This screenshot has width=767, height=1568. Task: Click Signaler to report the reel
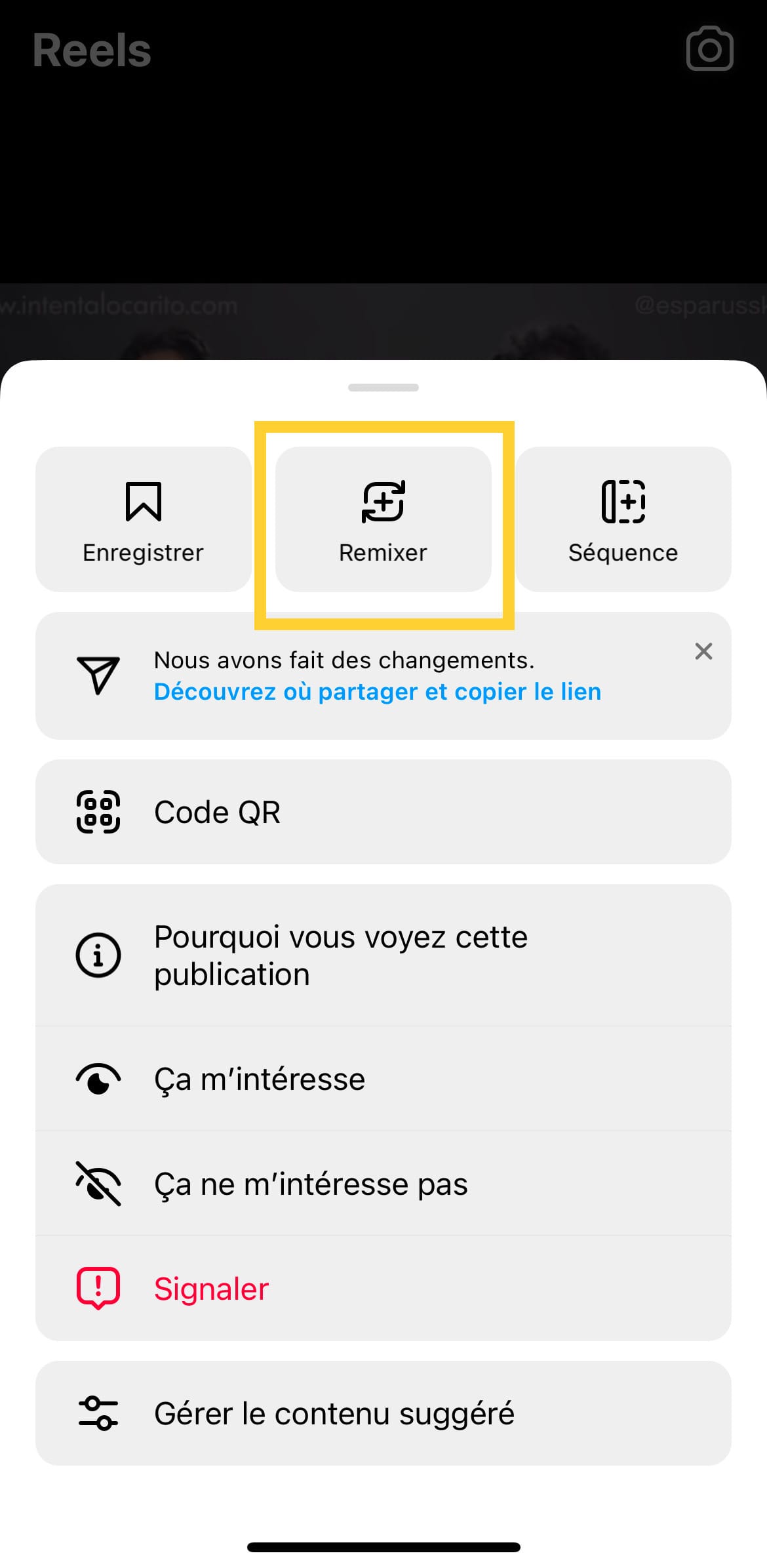[210, 1287]
